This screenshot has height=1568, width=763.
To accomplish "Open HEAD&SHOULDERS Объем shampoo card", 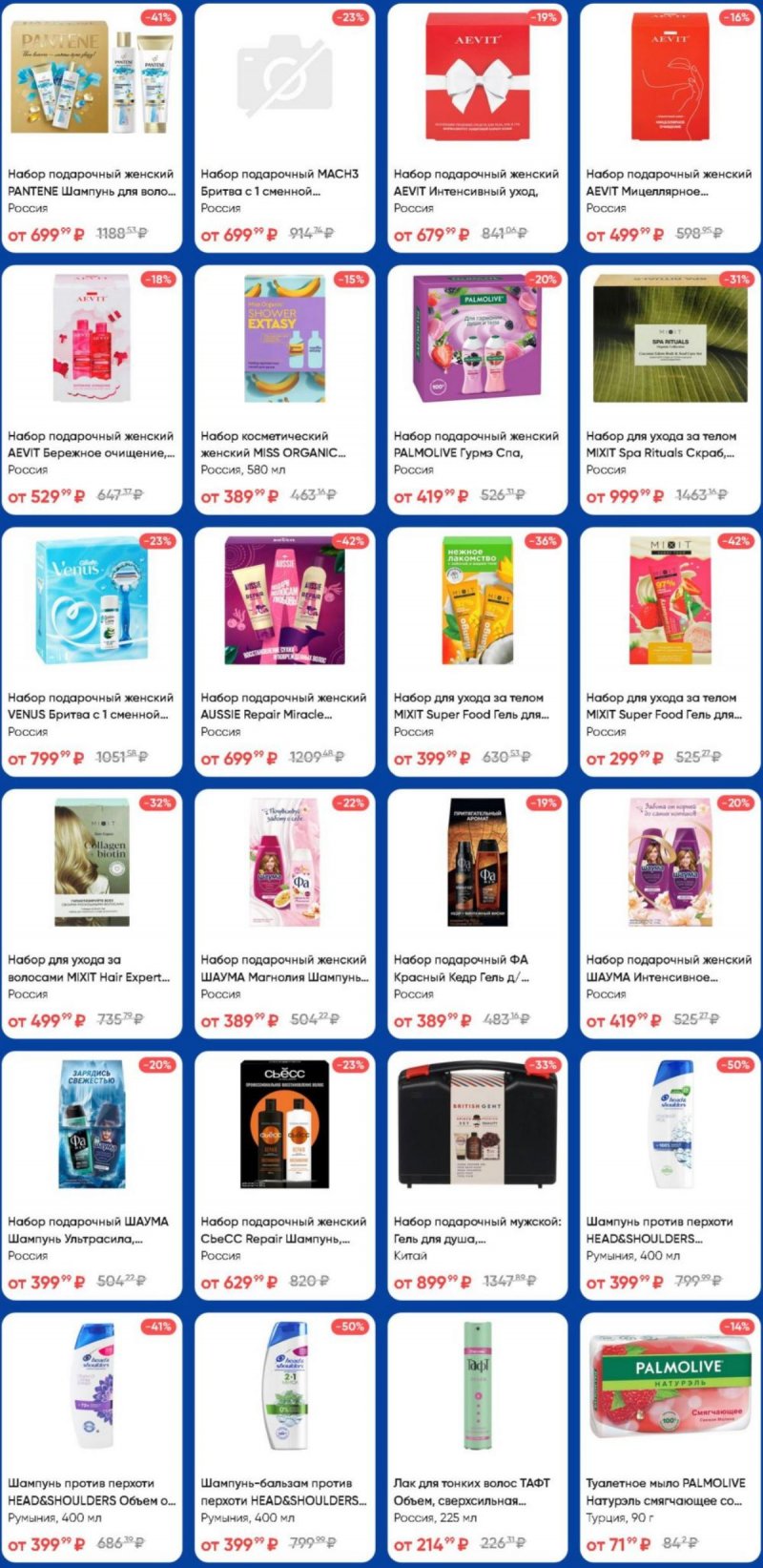I will click(x=92, y=1436).
